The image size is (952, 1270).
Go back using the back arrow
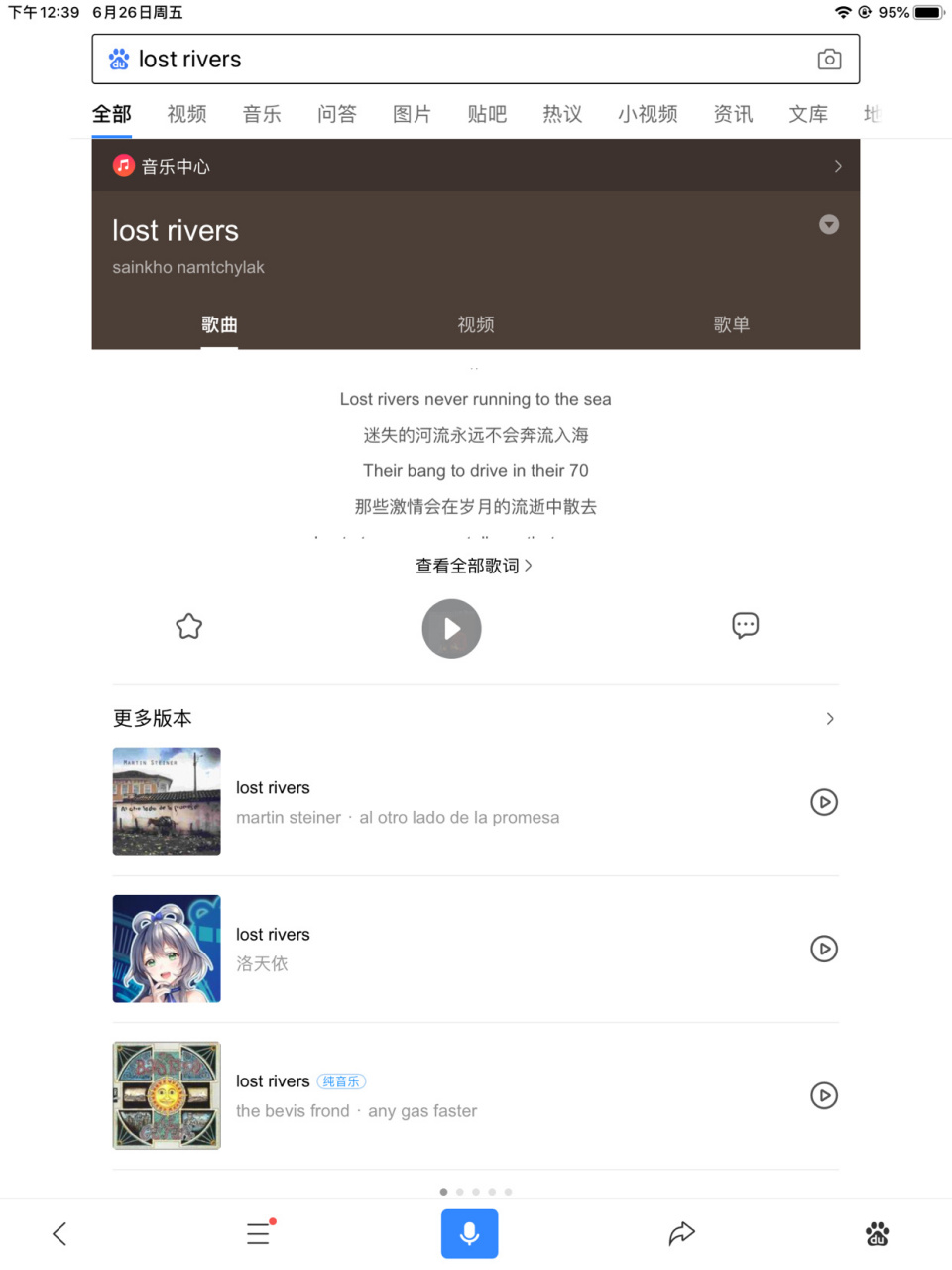click(x=59, y=1233)
